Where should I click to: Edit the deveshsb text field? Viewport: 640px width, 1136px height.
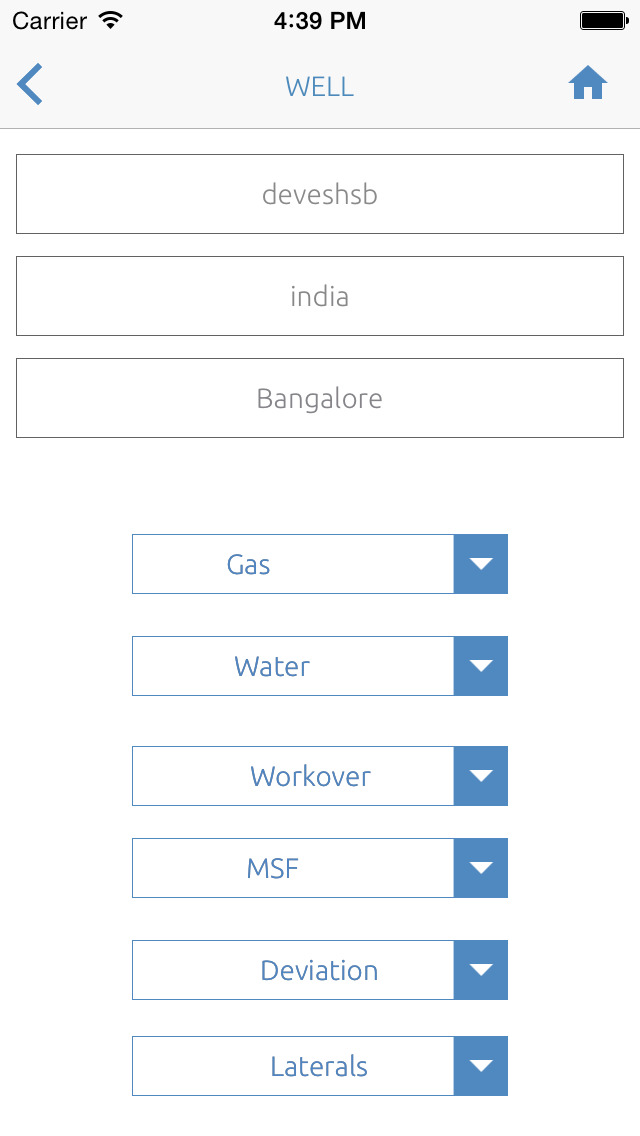tap(320, 194)
